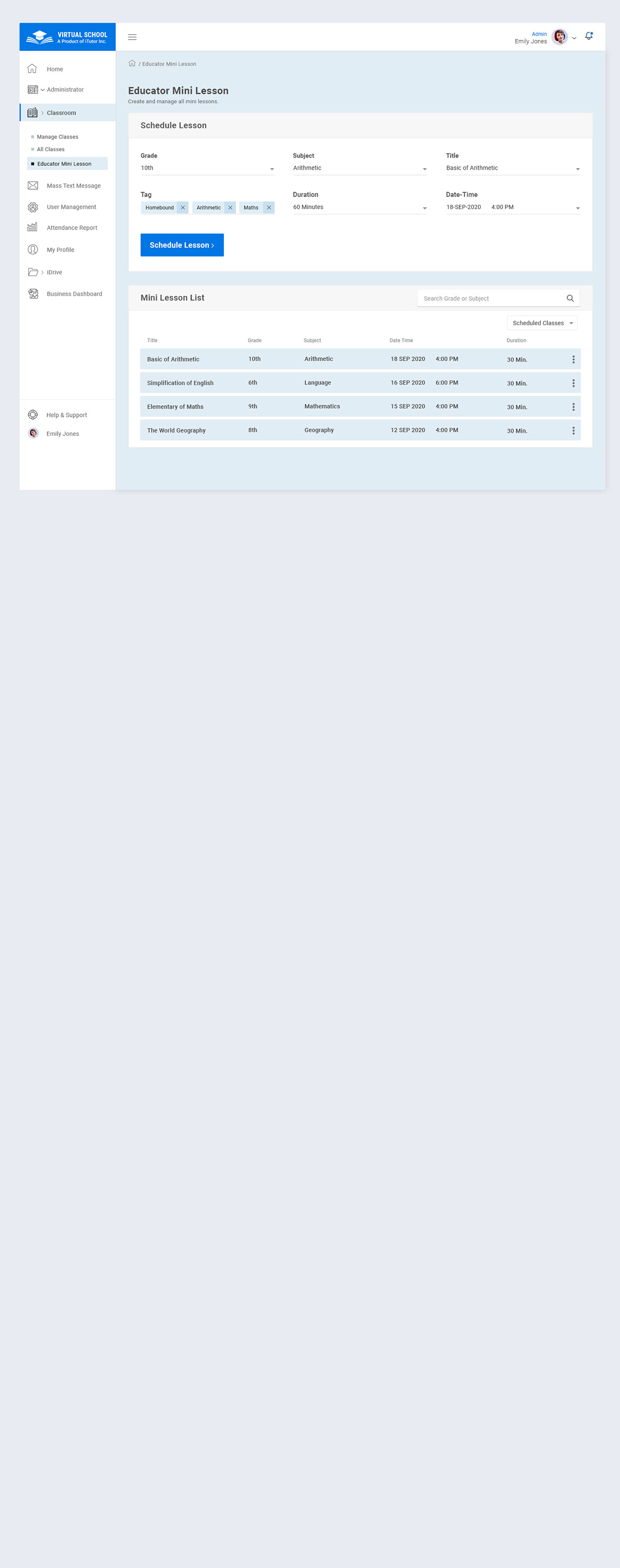Image resolution: width=620 pixels, height=1568 pixels.
Task: Open options for The World Geography row
Action: (573, 431)
